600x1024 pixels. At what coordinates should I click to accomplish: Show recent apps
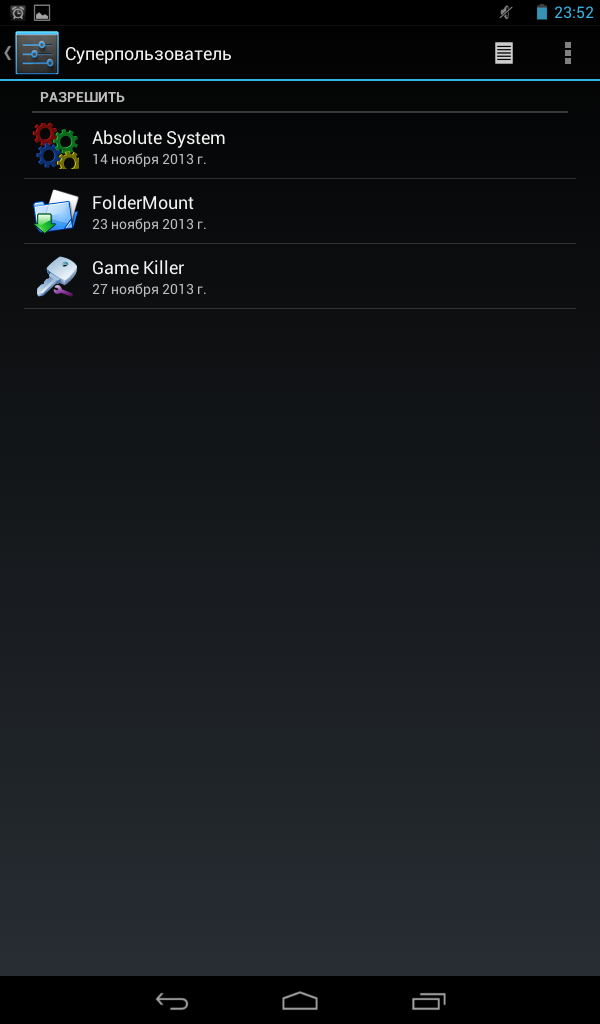pos(428,1001)
